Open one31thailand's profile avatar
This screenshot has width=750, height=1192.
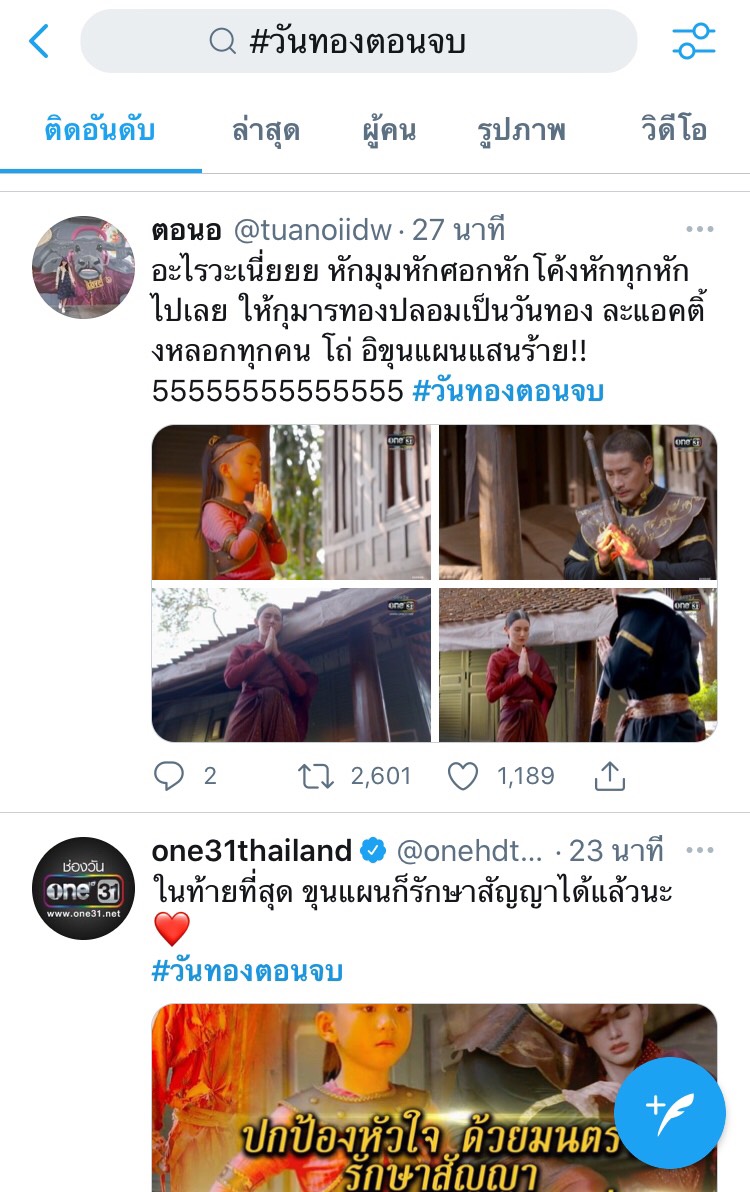[x=83, y=887]
